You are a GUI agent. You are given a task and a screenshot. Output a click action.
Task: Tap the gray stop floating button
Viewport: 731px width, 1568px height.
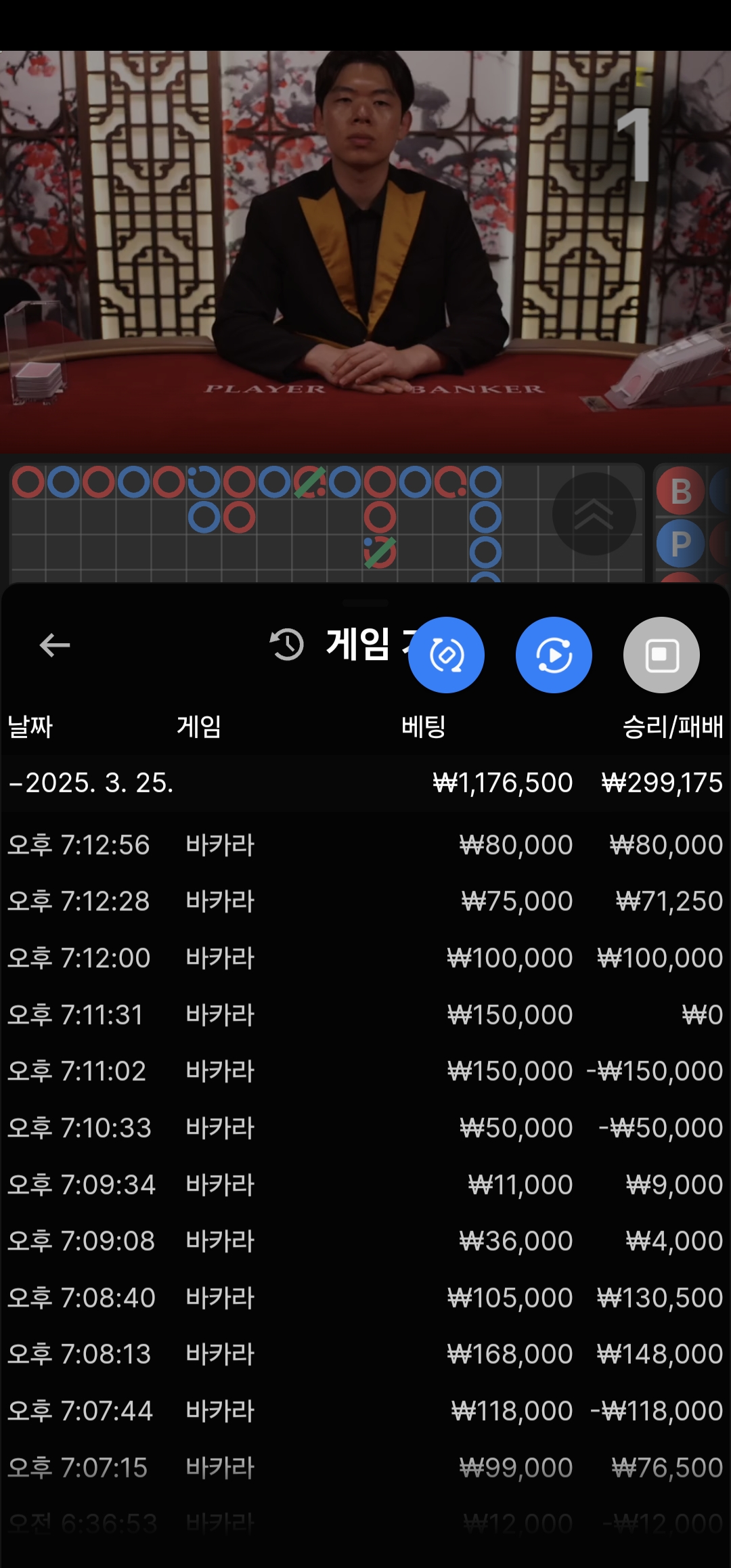coord(661,655)
